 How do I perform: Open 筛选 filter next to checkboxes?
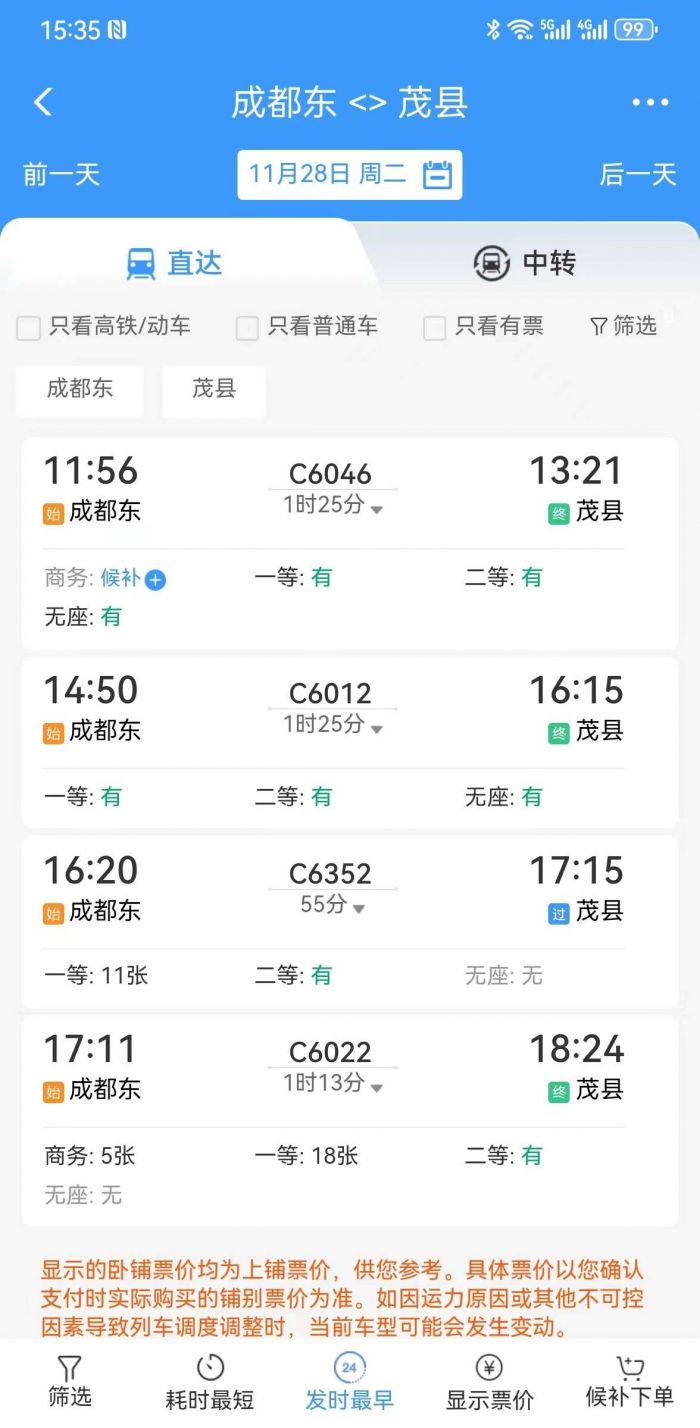pyautogui.click(x=623, y=326)
